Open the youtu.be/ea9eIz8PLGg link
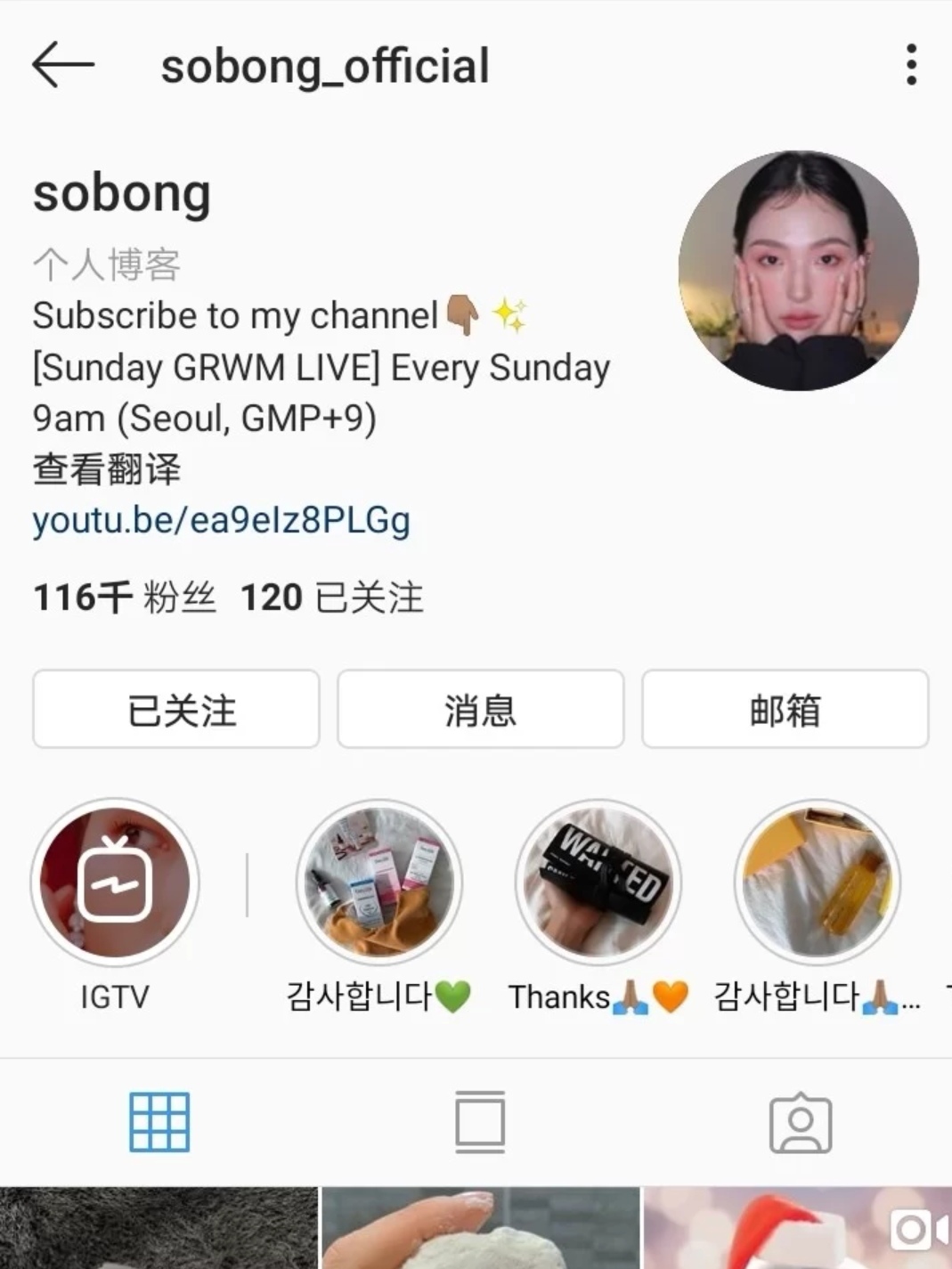Viewport: 952px width, 1269px height. pos(221,520)
